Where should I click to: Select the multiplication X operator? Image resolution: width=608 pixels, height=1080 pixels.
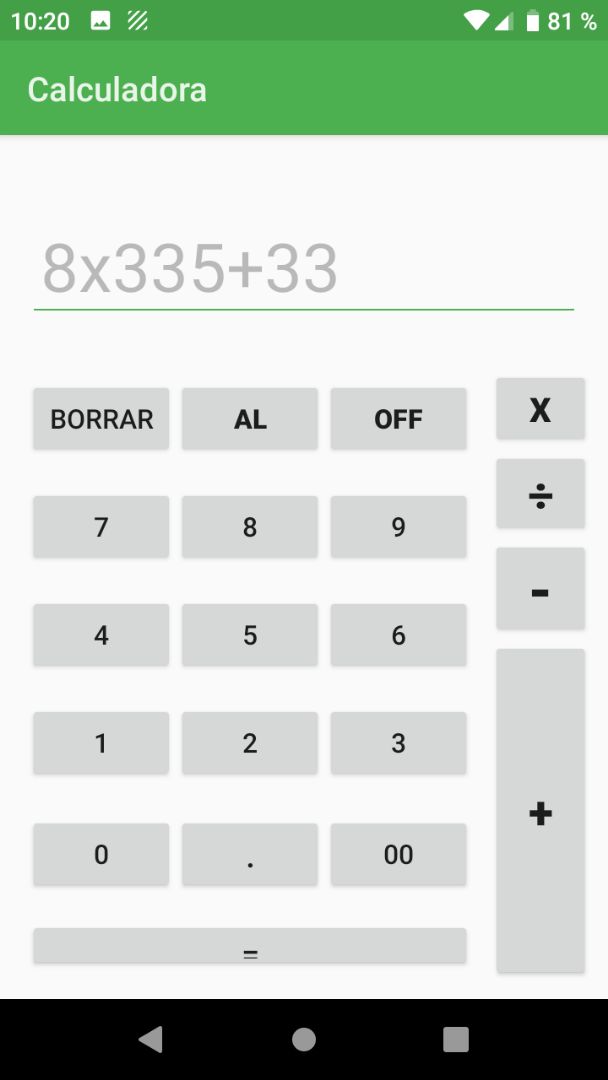click(540, 409)
